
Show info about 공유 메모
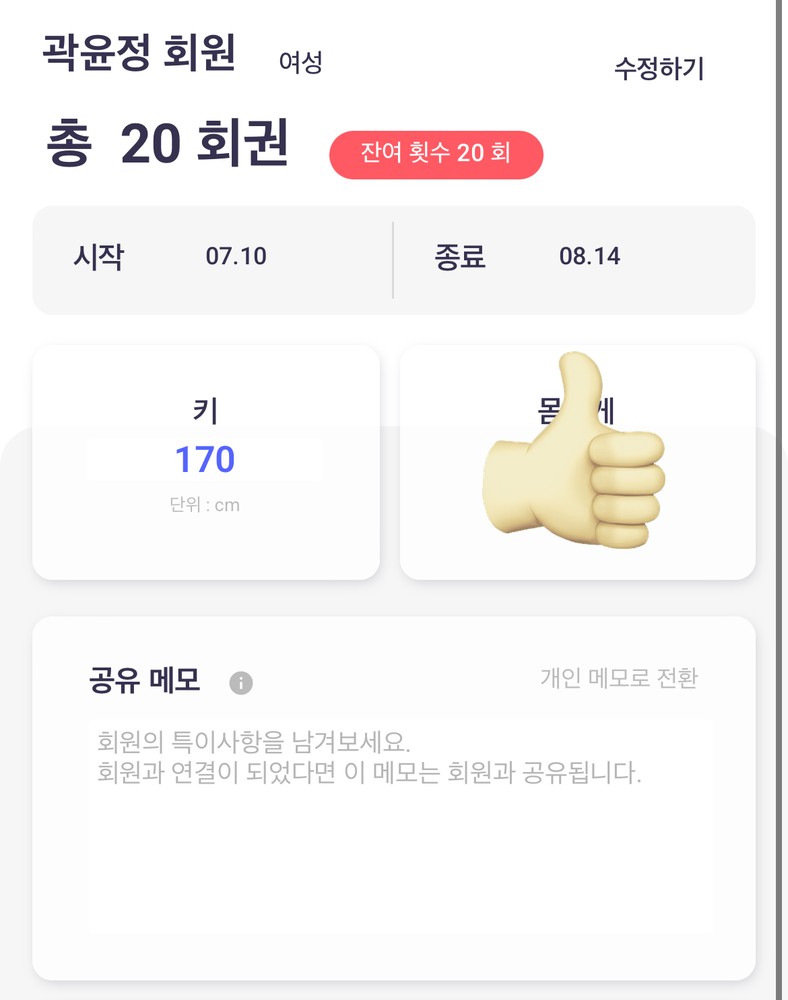241,683
